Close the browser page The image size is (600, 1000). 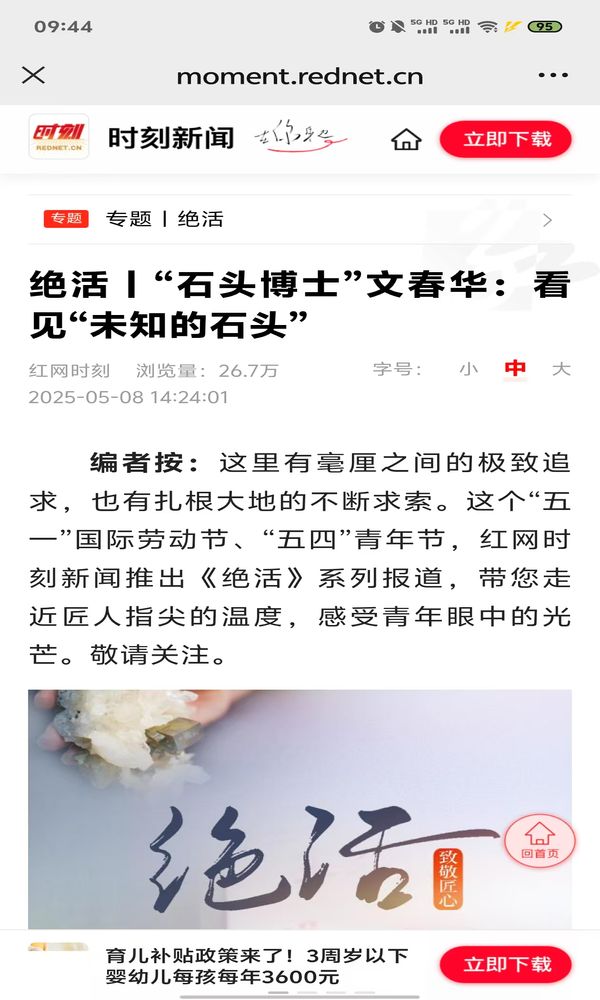pyautogui.click(x=33, y=75)
